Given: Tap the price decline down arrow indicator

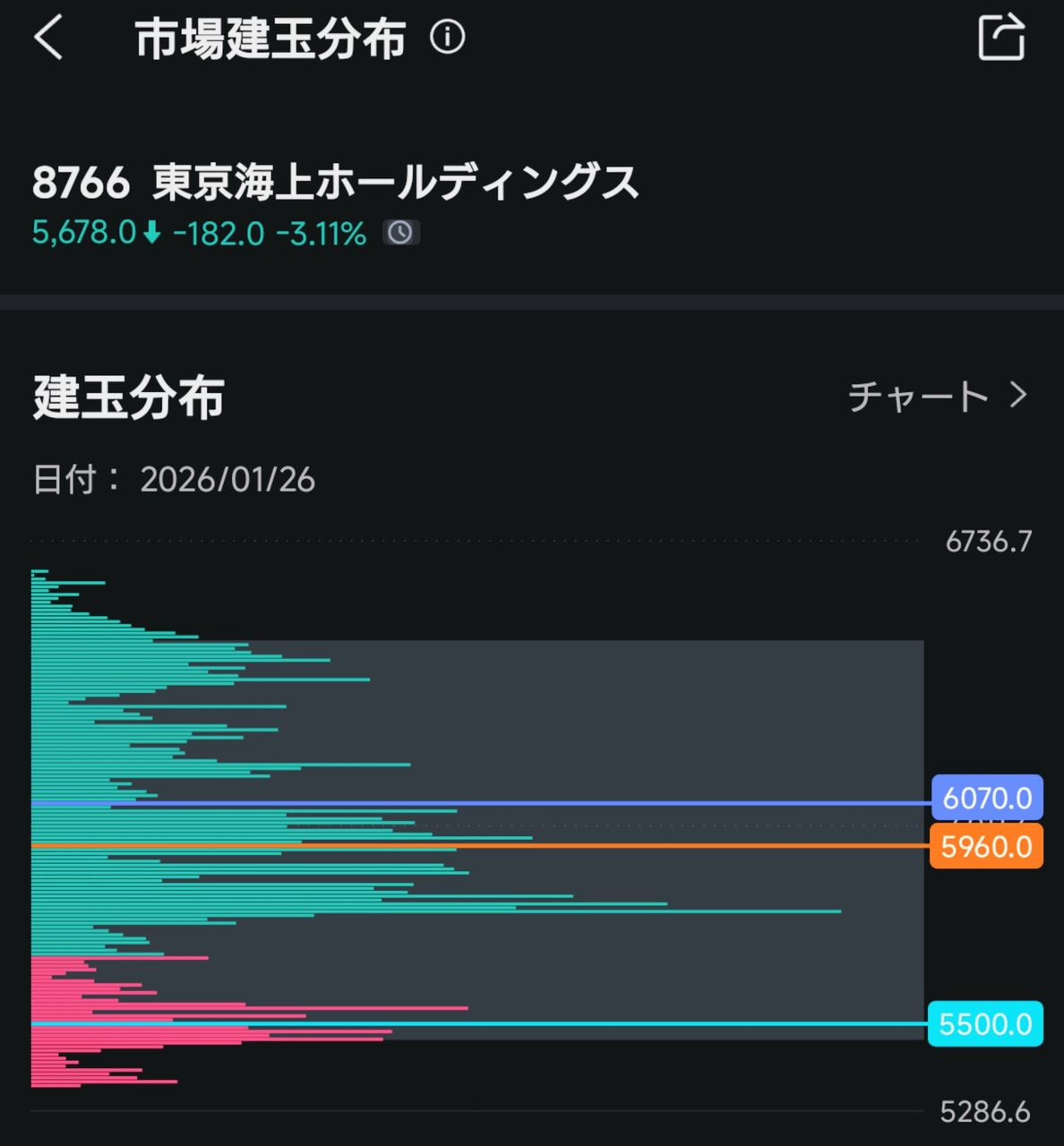Looking at the screenshot, I should click(x=150, y=232).
